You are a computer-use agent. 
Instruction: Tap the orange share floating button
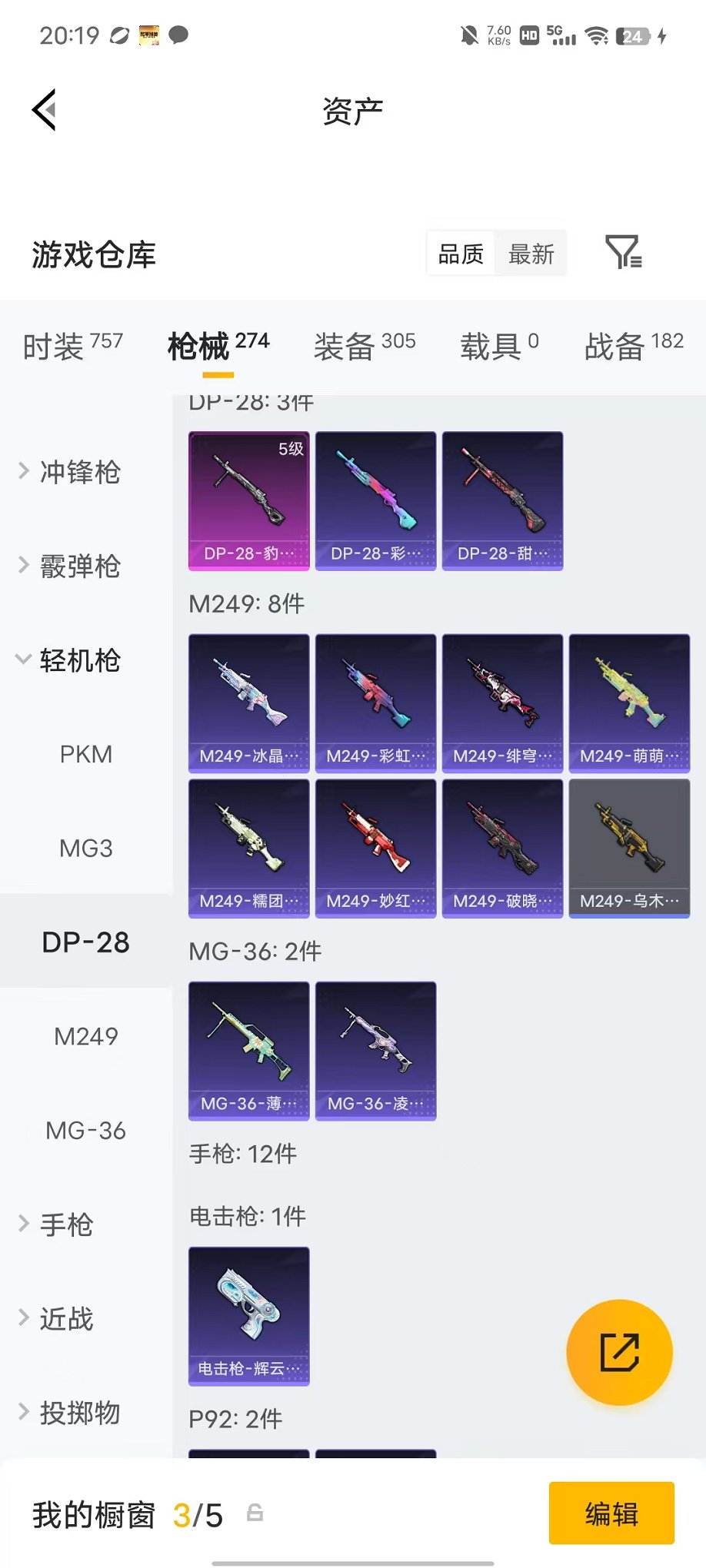(x=619, y=1352)
